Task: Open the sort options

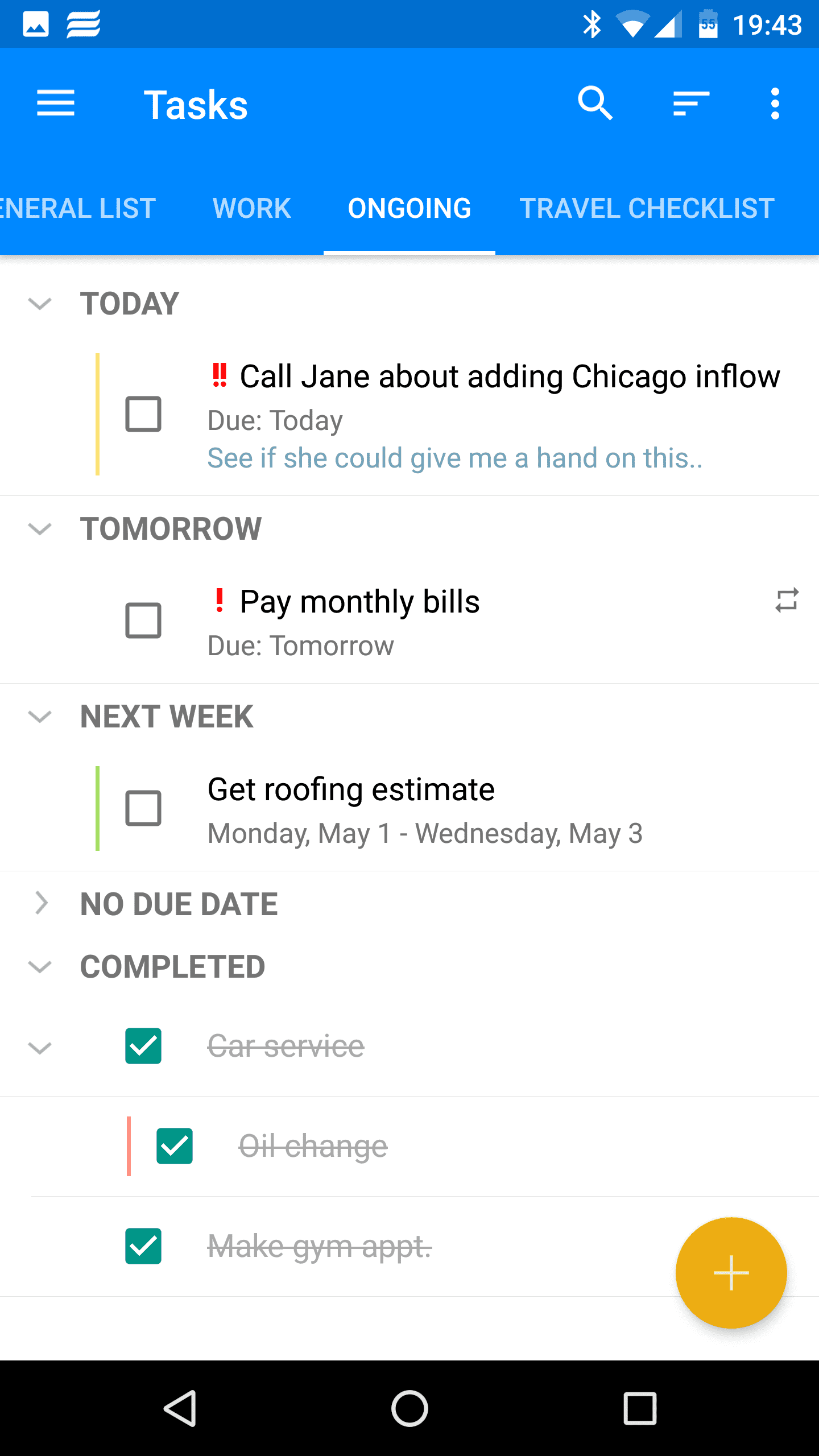Action: click(691, 104)
